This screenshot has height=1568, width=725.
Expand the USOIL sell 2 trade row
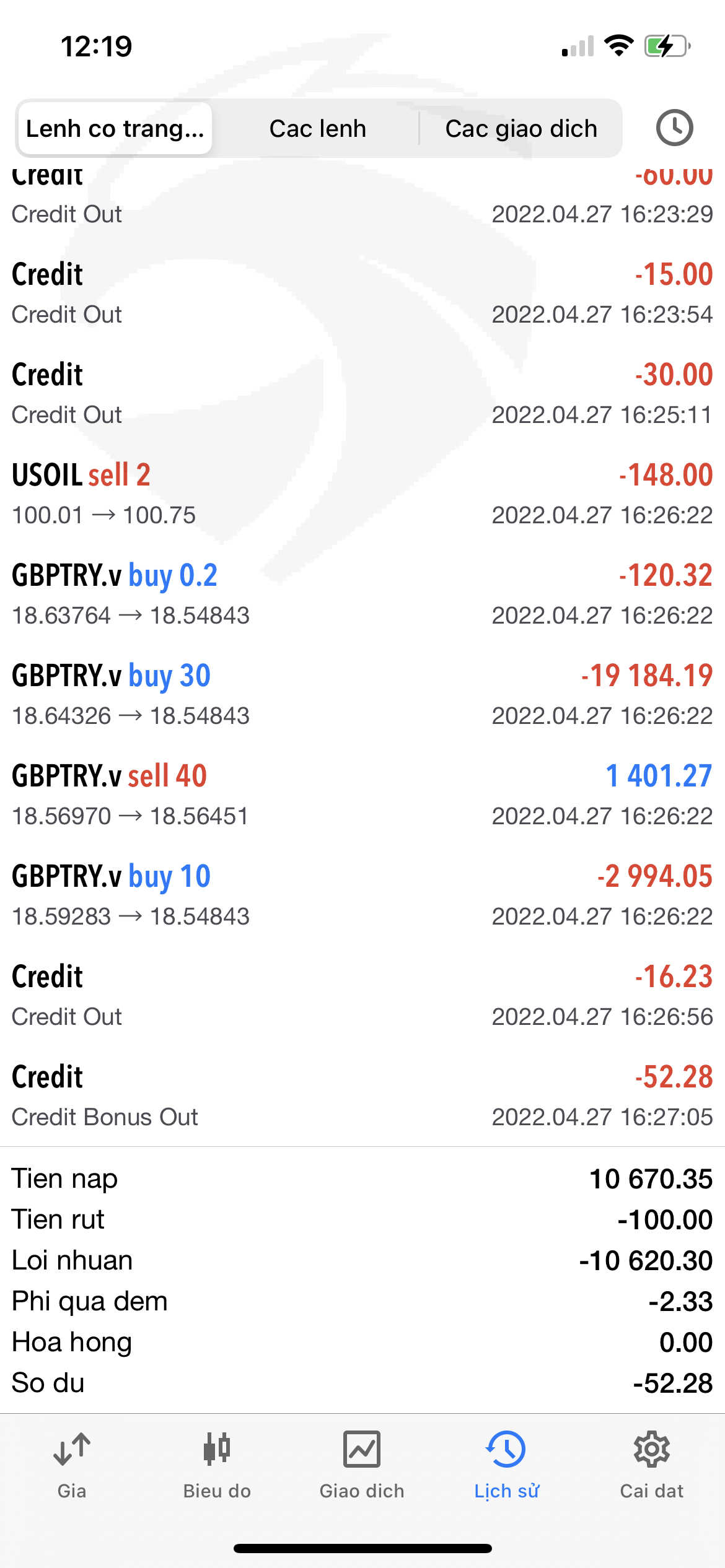[x=362, y=494]
